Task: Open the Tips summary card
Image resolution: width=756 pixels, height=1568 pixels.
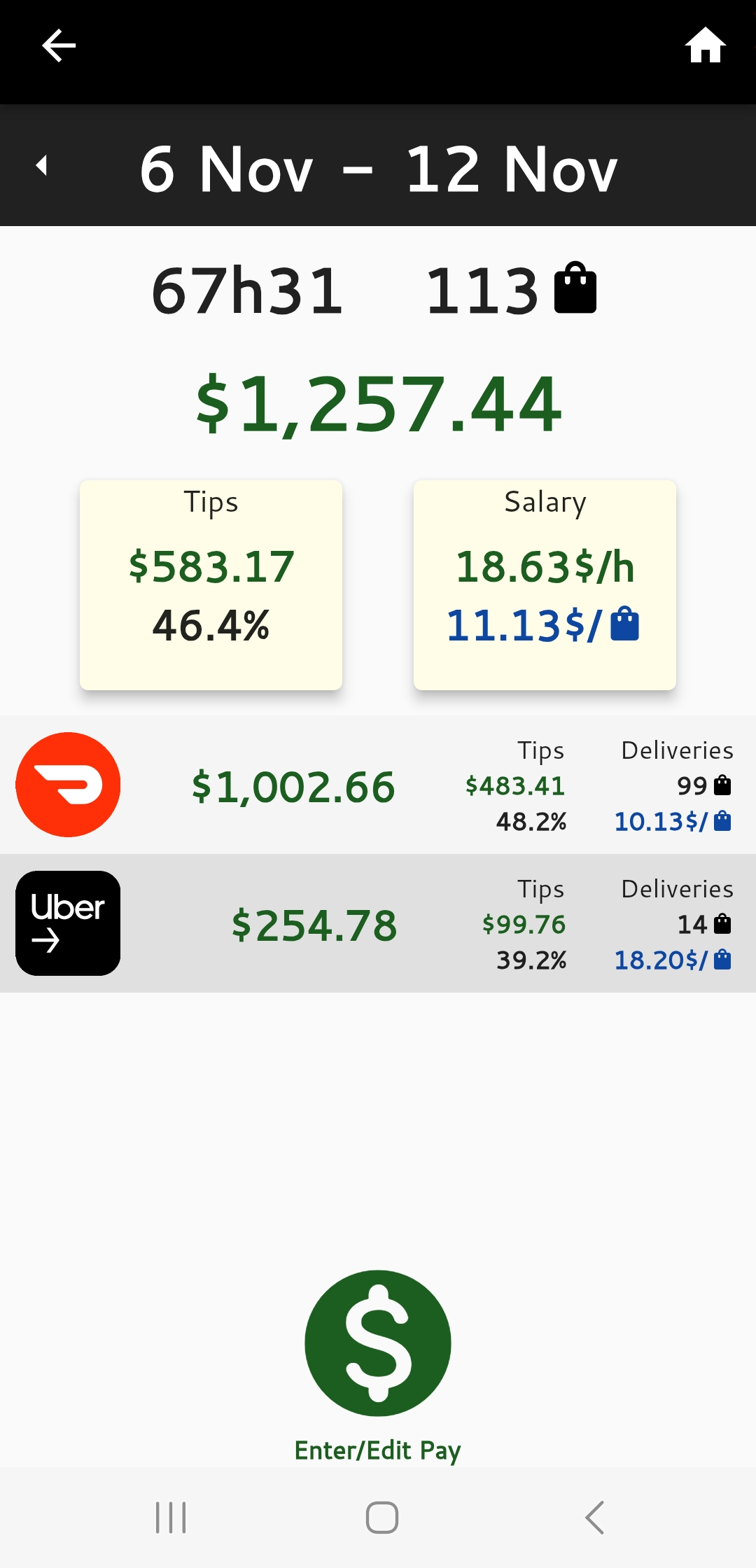Action: (x=211, y=585)
